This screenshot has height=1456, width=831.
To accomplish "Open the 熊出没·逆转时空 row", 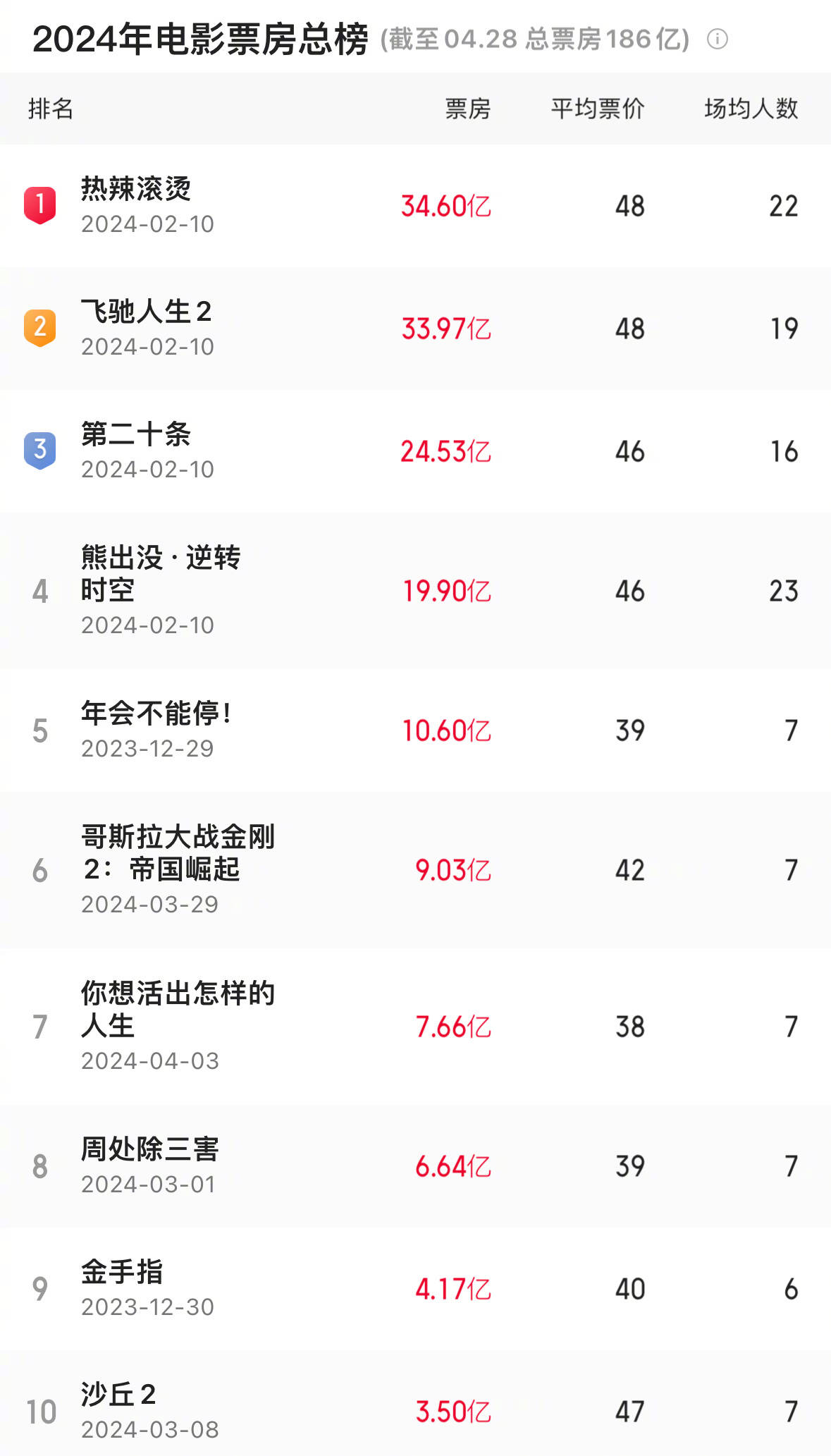I will (x=160, y=573).
